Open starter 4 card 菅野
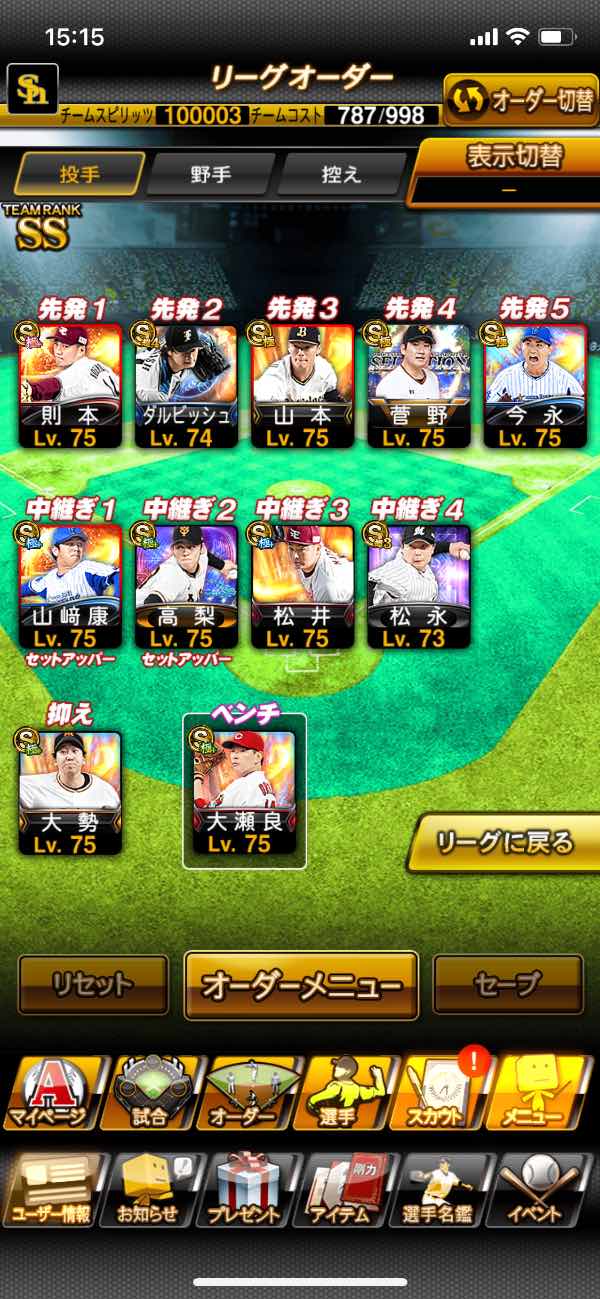600x1299 pixels. pos(419,385)
